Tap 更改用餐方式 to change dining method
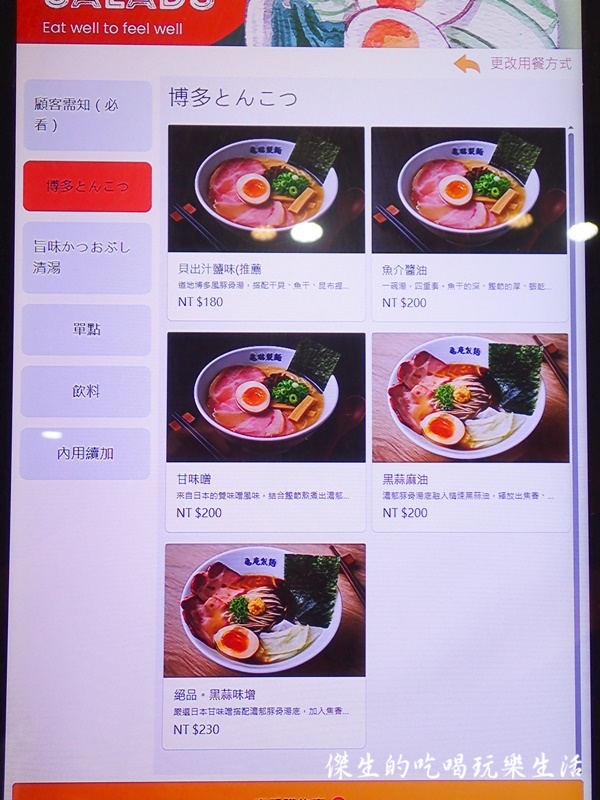This screenshot has height=800, width=600. pos(514,64)
